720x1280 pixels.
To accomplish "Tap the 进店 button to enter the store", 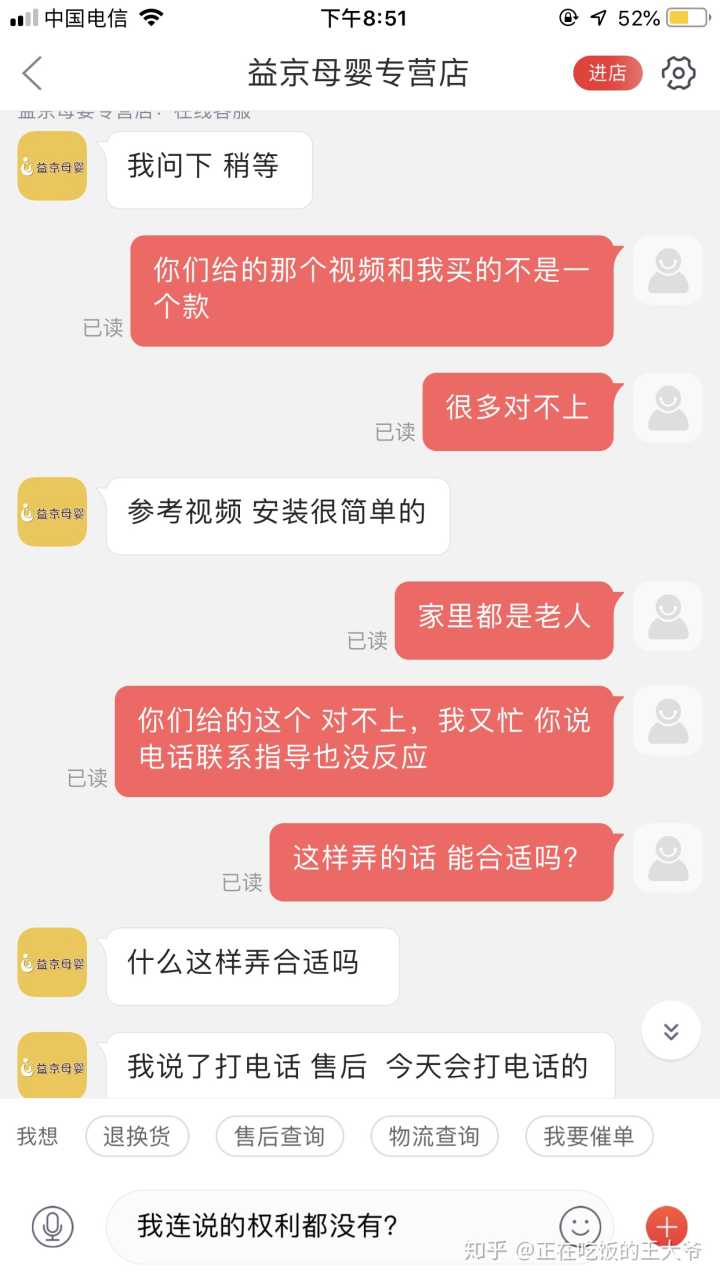I will tap(607, 73).
